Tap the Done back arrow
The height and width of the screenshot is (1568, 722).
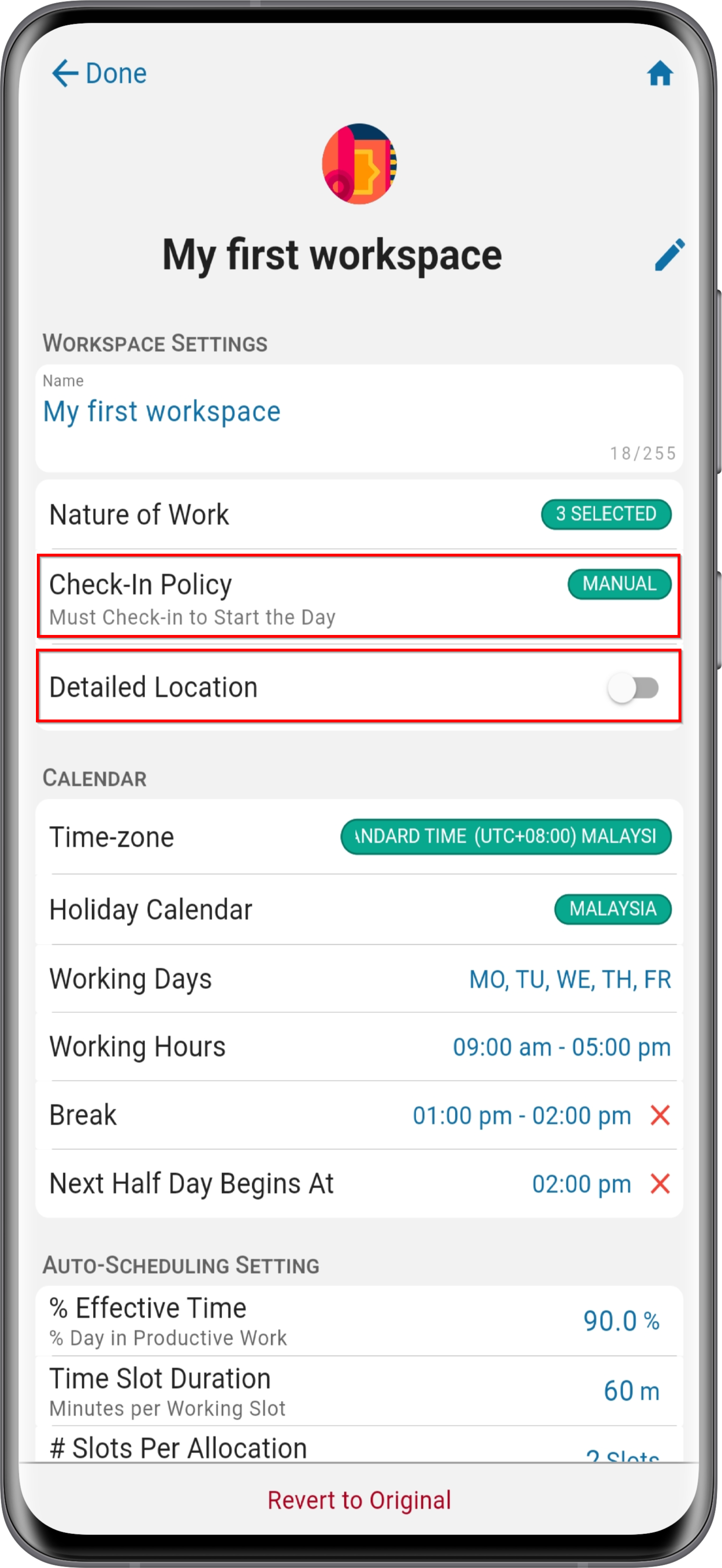[65, 74]
